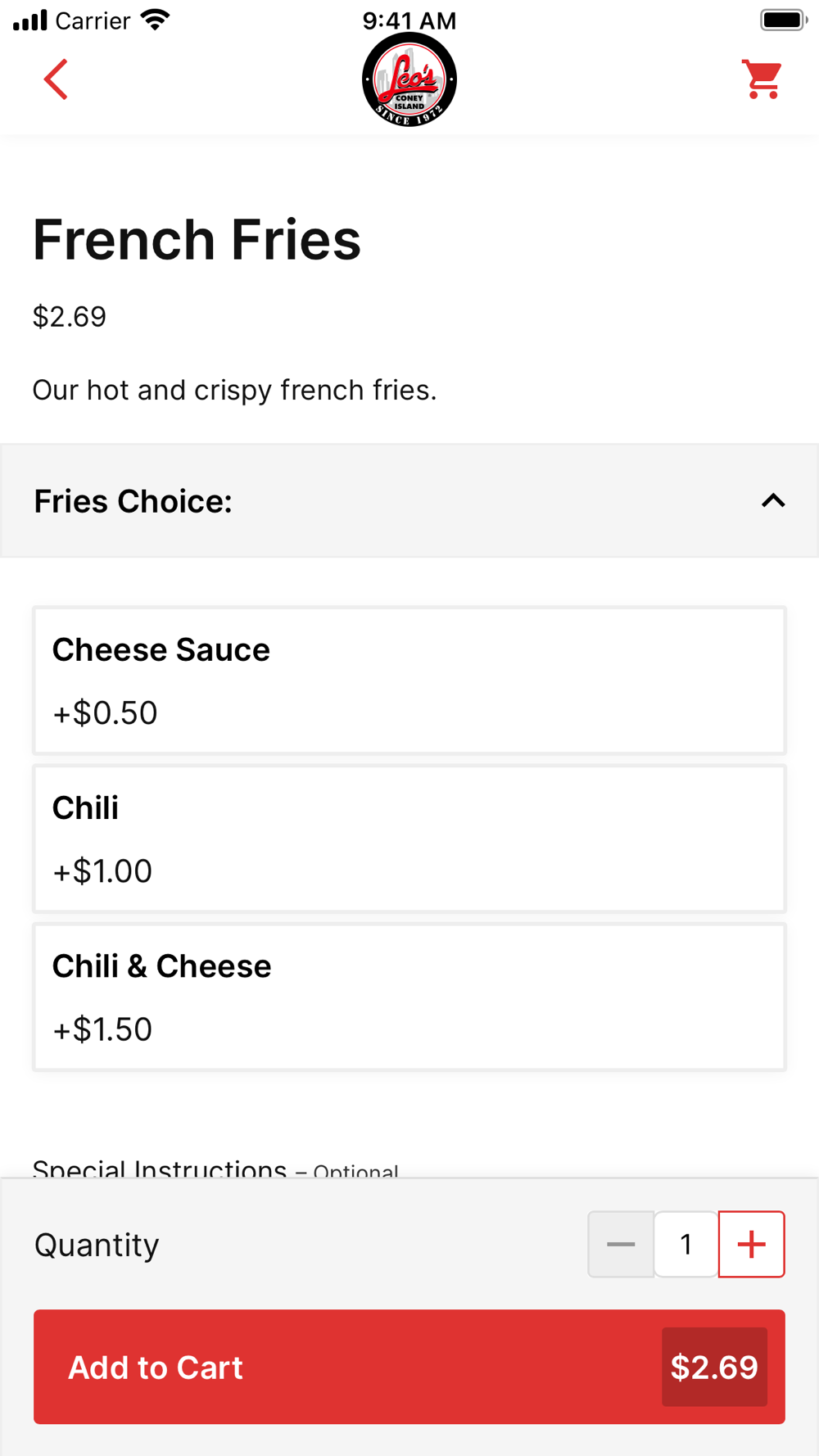The height and width of the screenshot is (1456, 819).
Task: Increase quantity with the plus button
Action: (x=751, y=1244)
